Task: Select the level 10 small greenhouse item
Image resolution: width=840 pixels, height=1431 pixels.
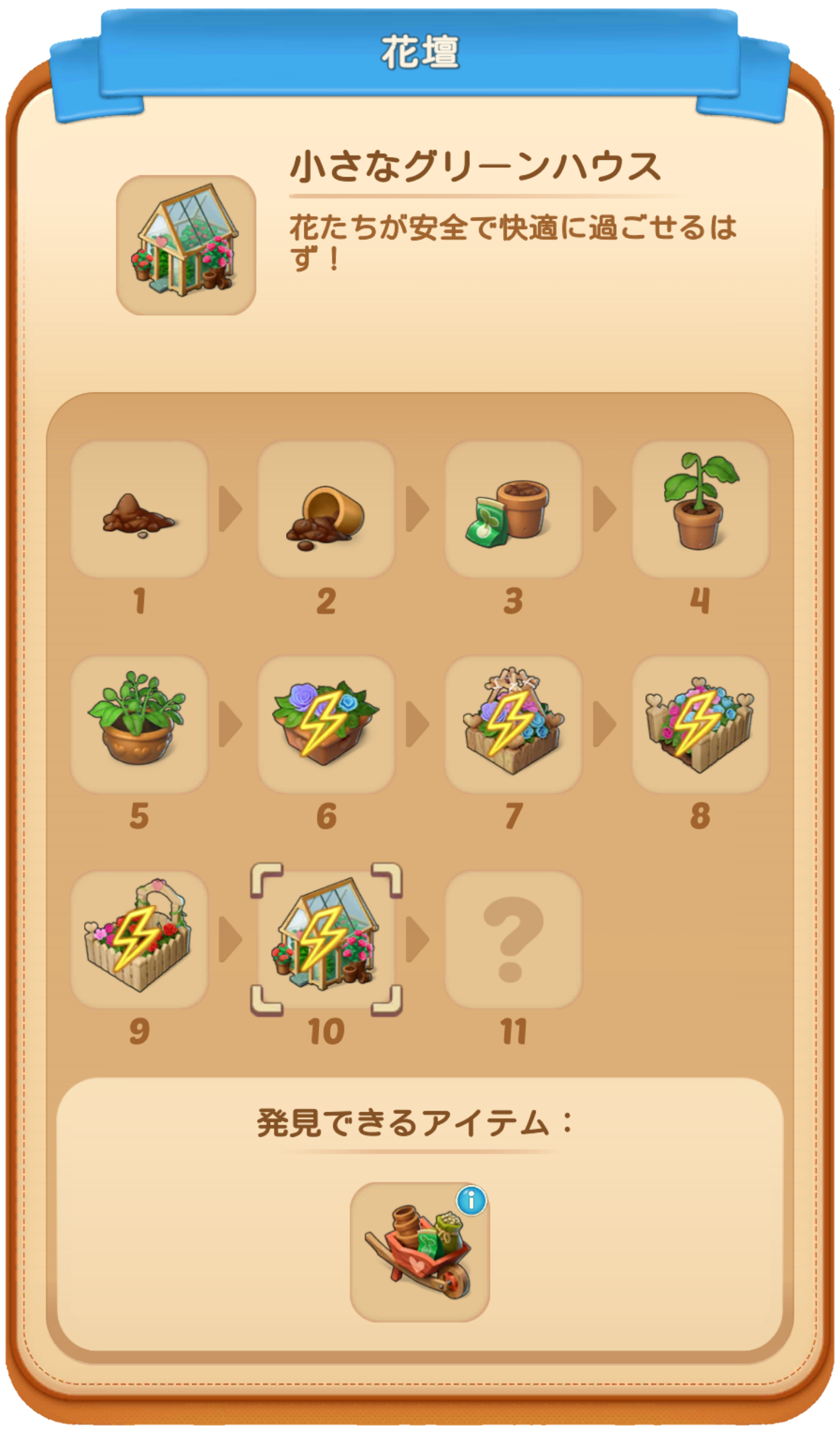Action: [x=326, y=940]
